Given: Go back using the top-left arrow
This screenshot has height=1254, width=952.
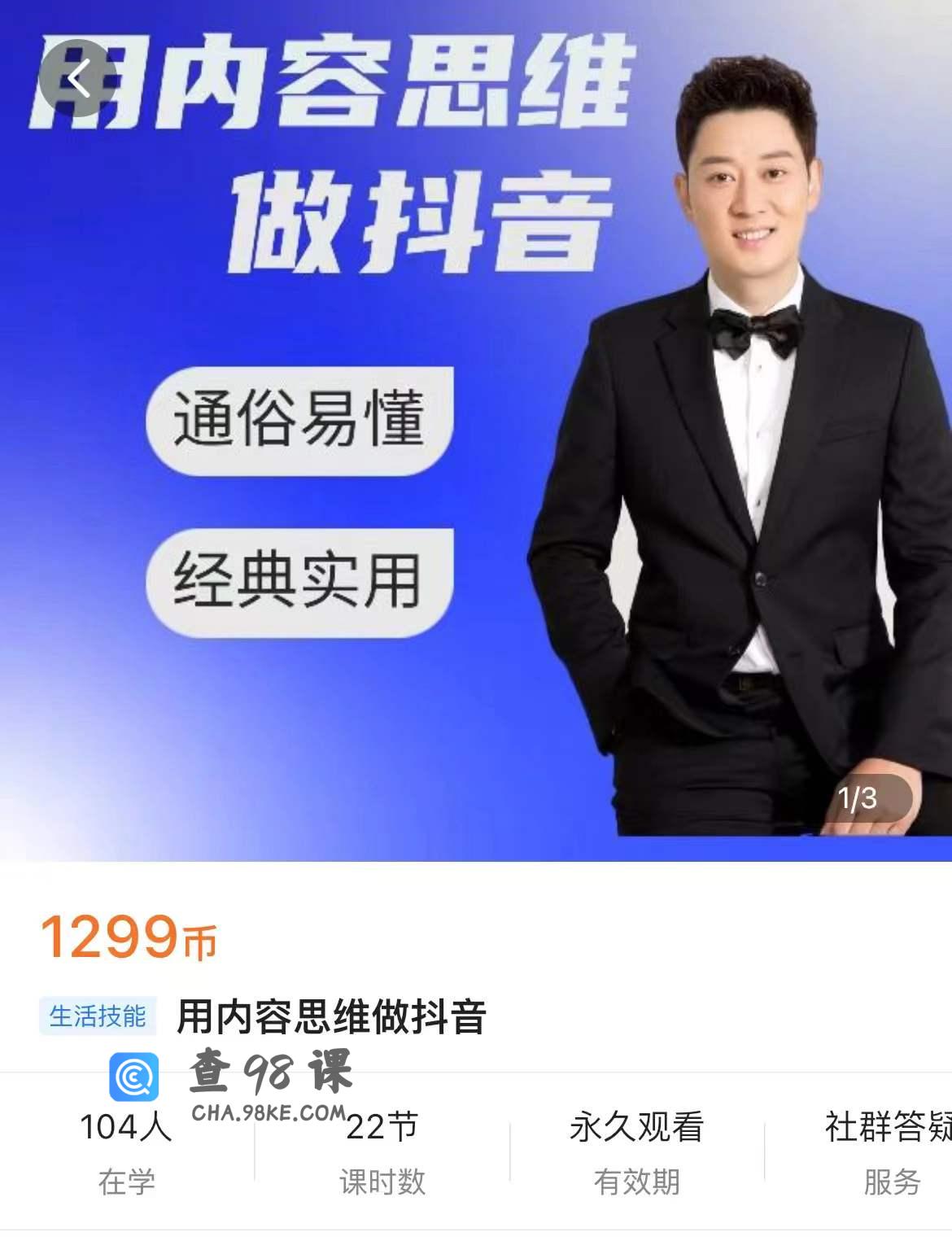Looking at the screenshot, I should [x=78, y=79].
